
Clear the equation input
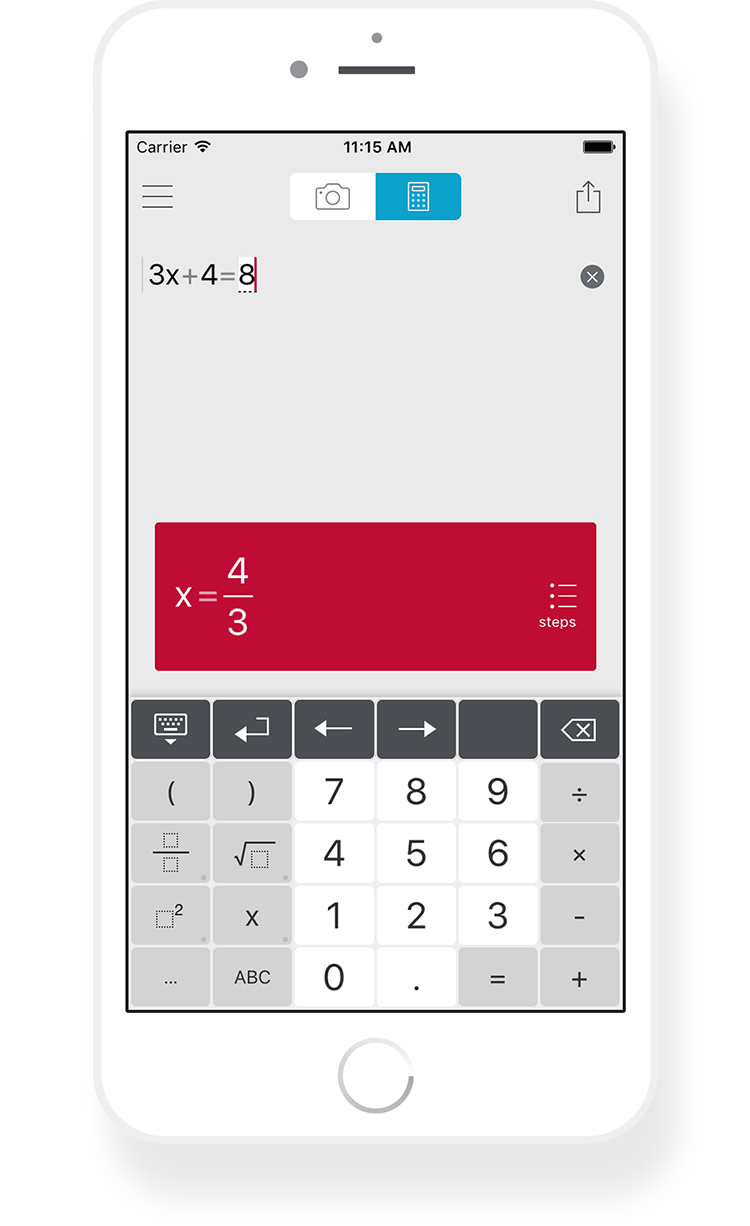pos(592,277)
